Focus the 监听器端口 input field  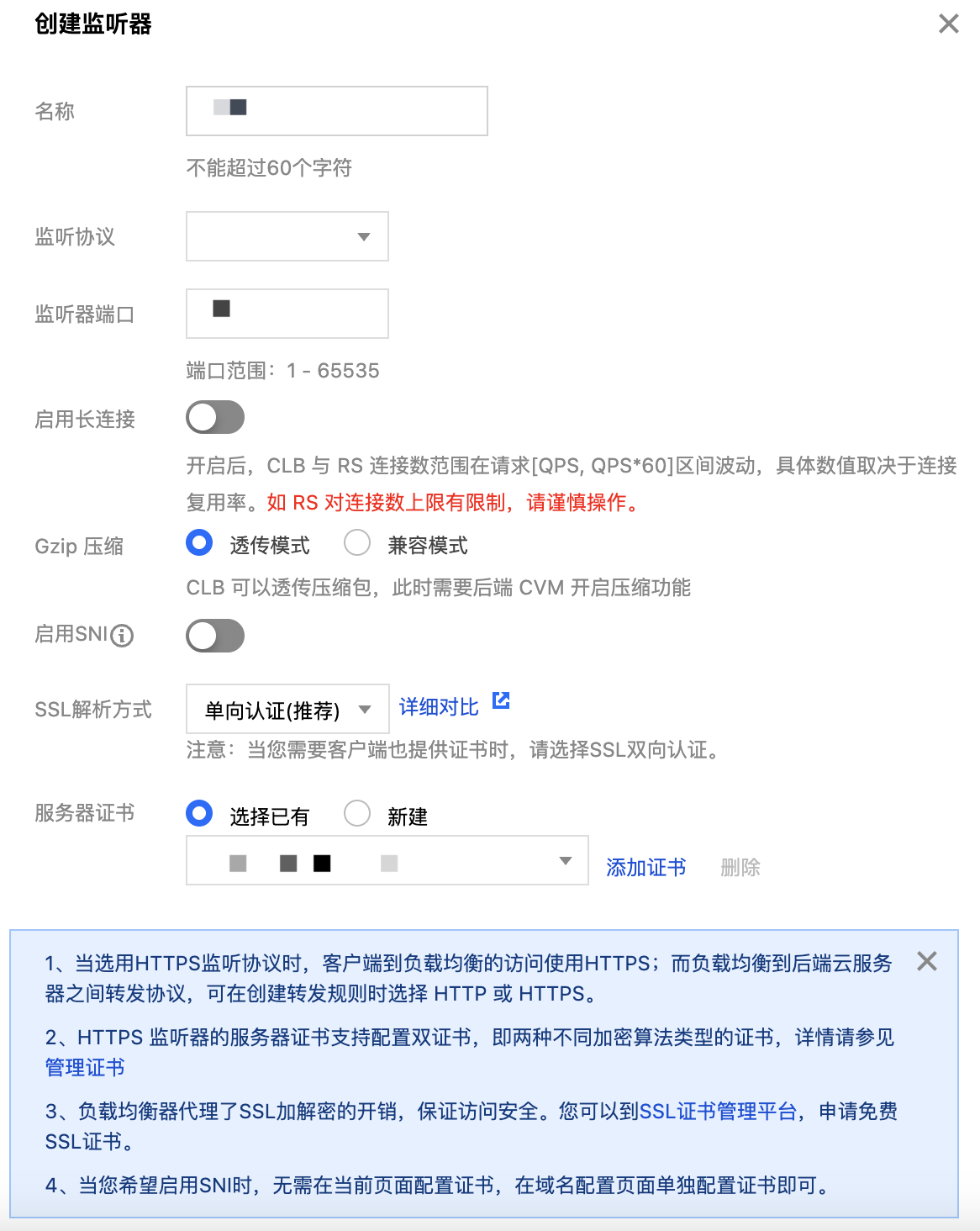tap(287, 314)
